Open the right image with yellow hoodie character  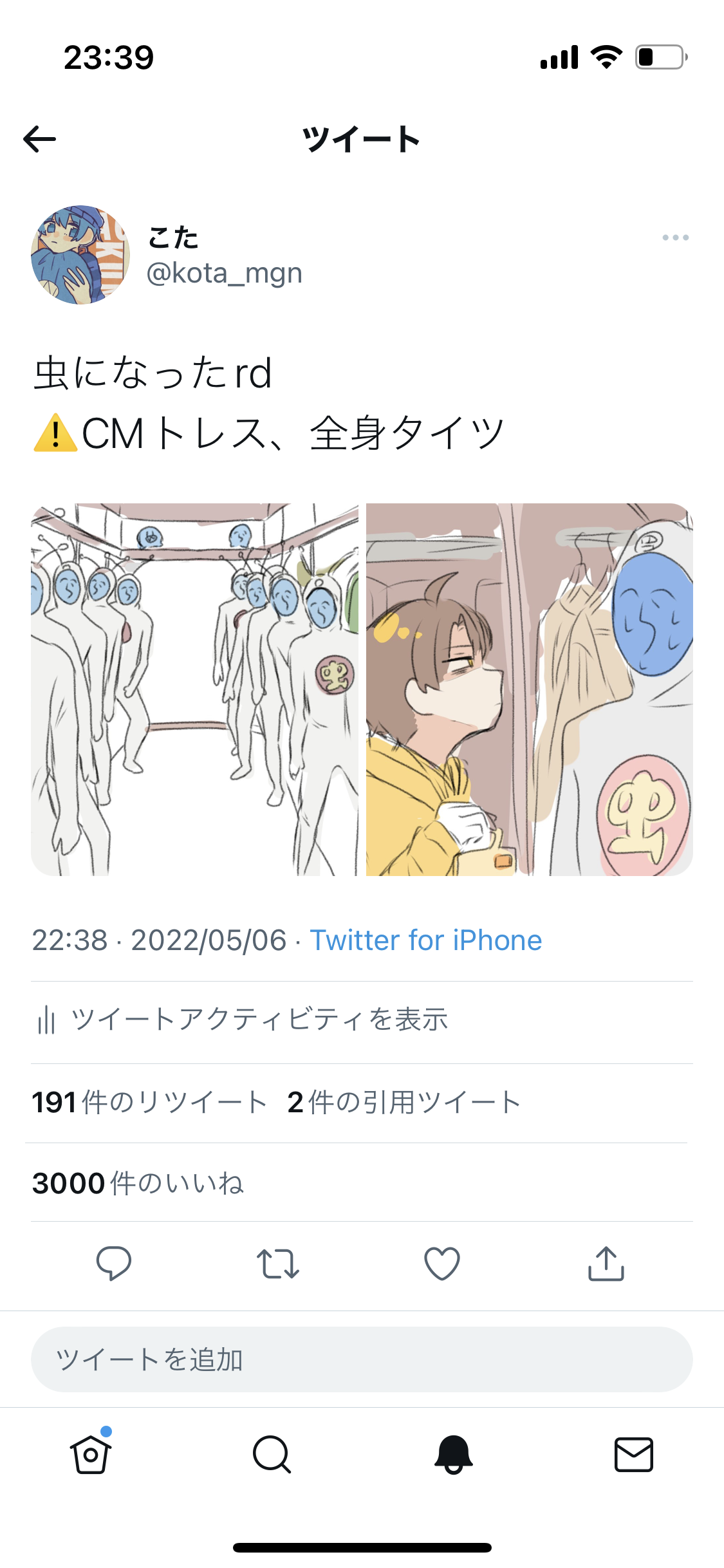529,689
